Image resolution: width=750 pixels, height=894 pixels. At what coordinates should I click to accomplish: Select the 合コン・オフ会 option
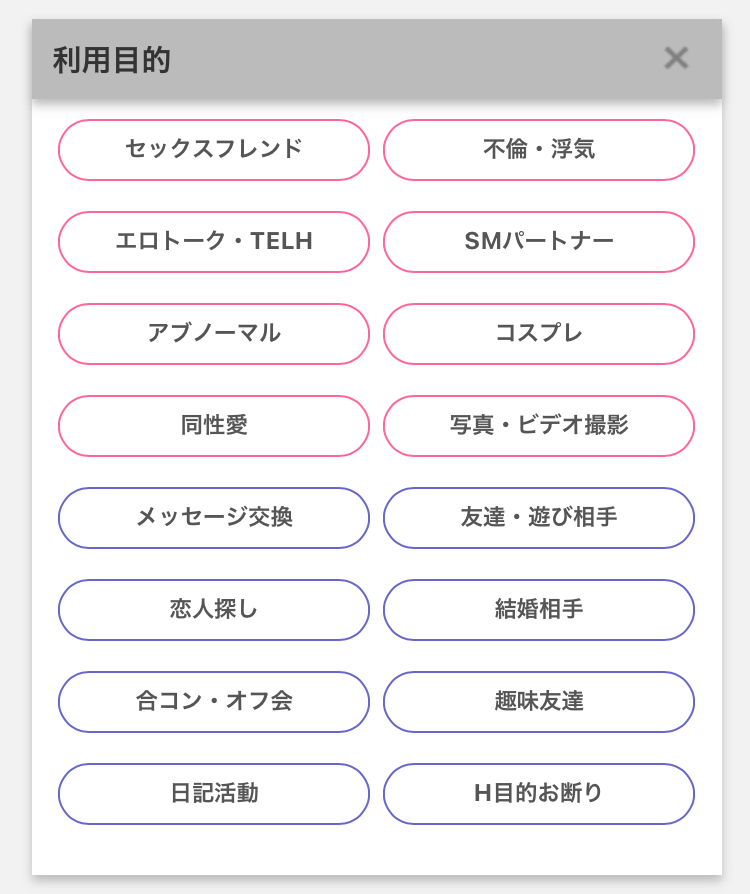[213, 702]
